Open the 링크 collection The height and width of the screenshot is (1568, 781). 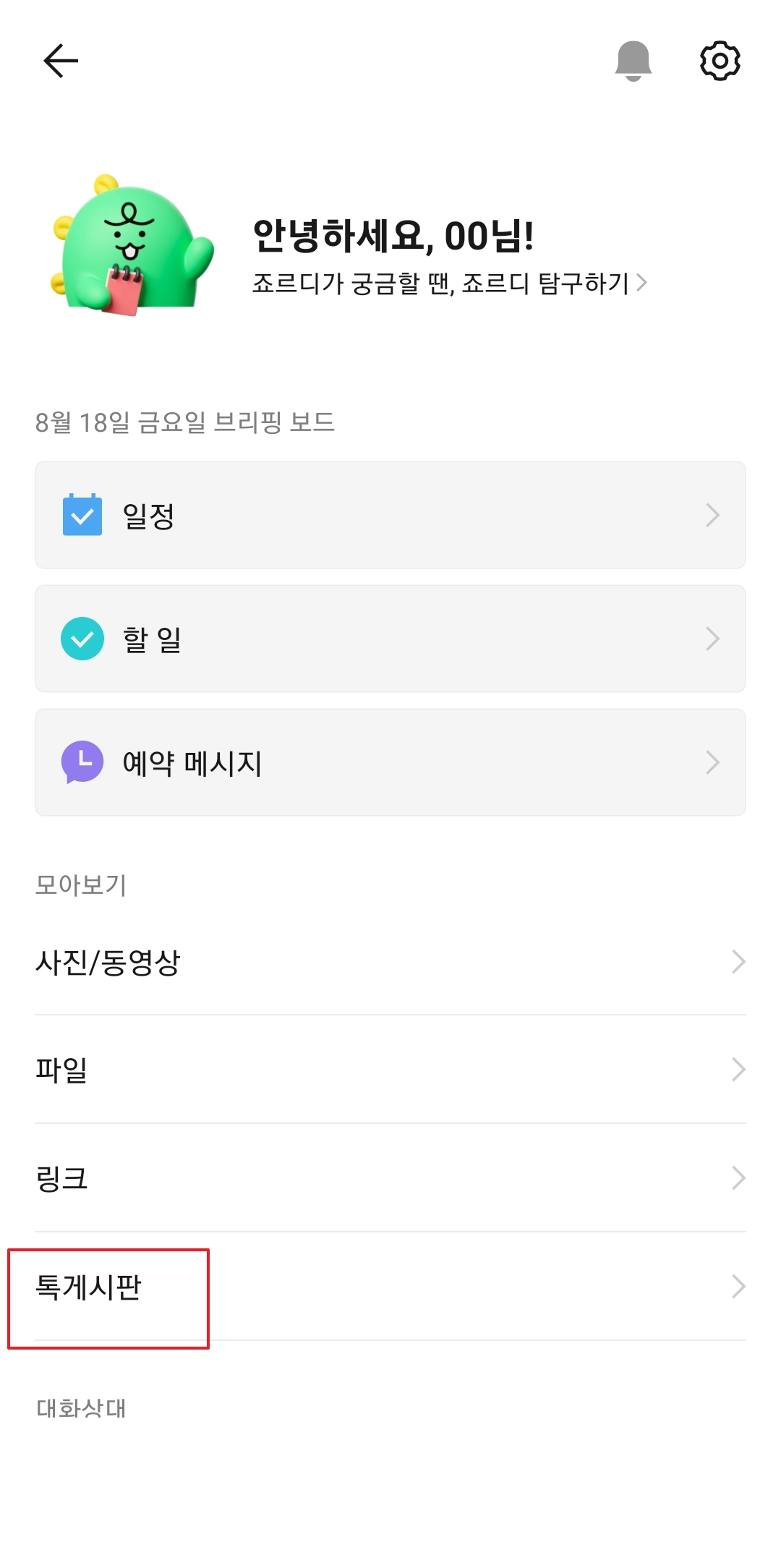click(390, 1179)
